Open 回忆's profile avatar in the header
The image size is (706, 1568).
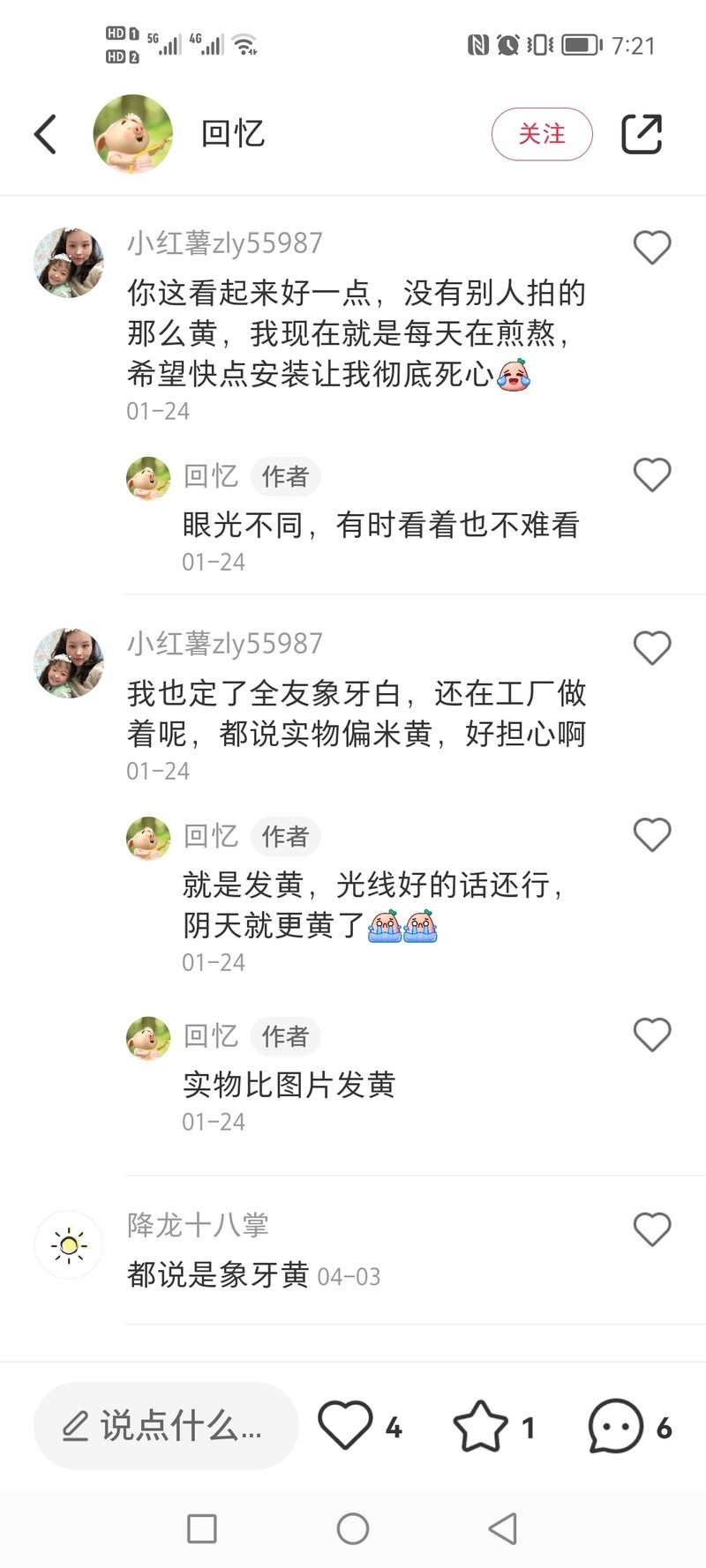133,134
